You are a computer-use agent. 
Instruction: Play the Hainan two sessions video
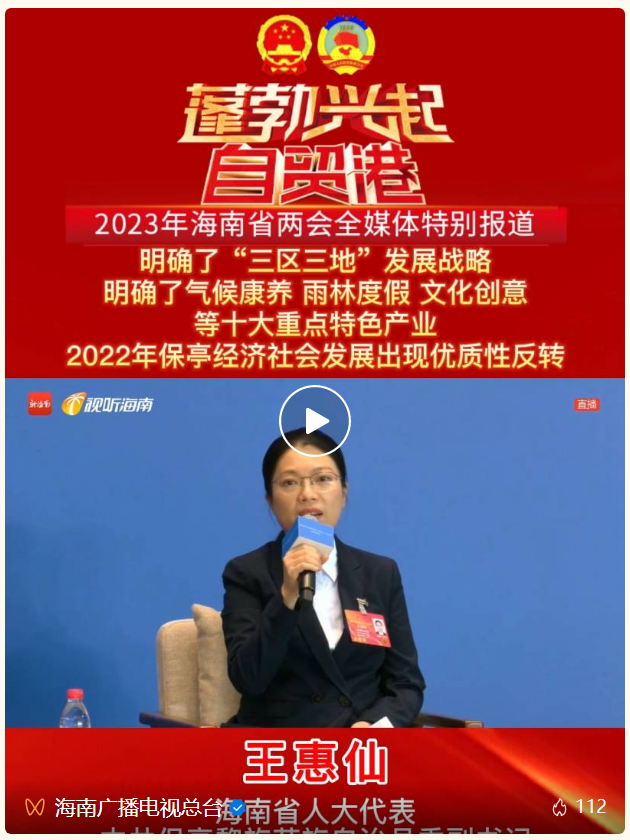click(315, 421)
